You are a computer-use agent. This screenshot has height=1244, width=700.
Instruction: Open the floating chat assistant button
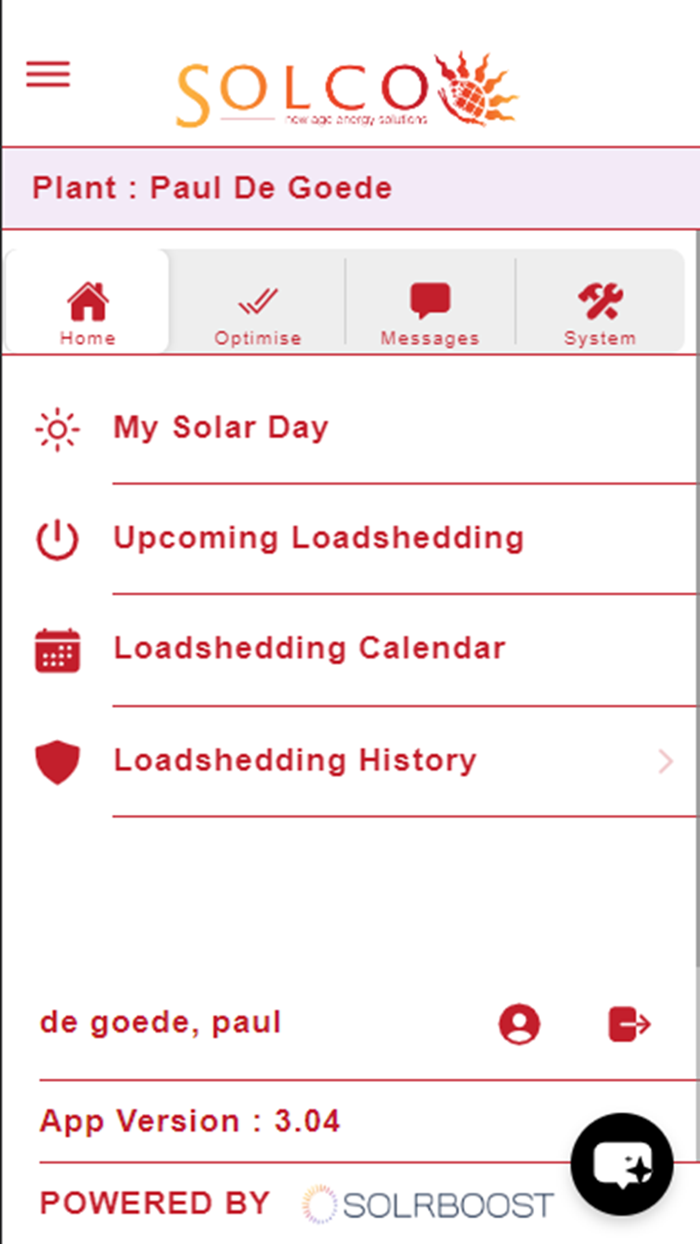[x=622, y=1164]
